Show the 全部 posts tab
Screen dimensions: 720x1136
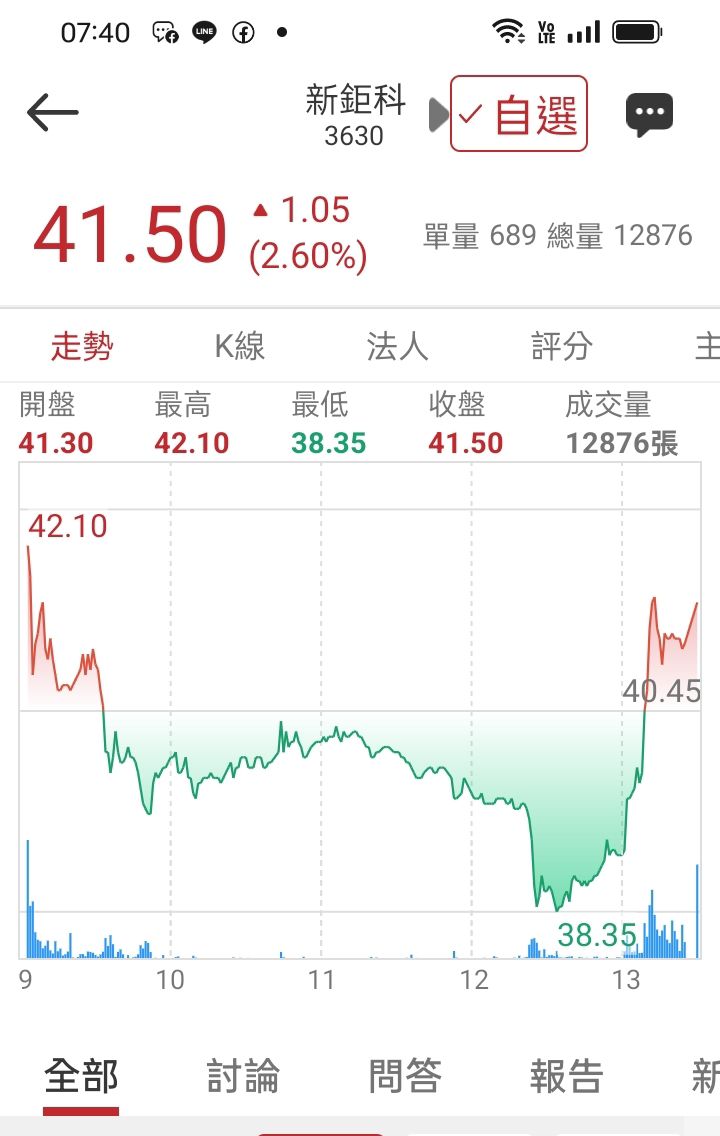tap(81, 1077)
